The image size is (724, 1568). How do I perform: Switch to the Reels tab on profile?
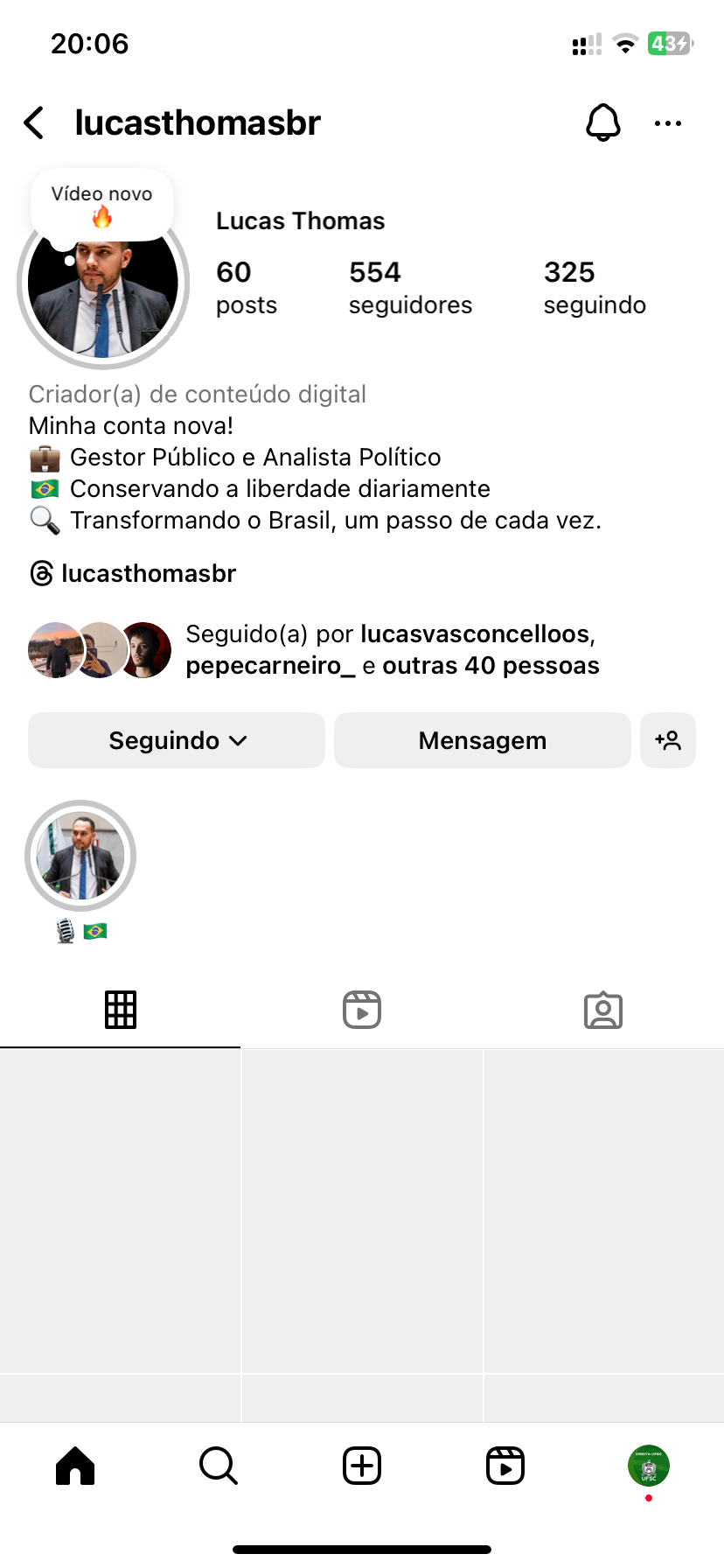362,1011
